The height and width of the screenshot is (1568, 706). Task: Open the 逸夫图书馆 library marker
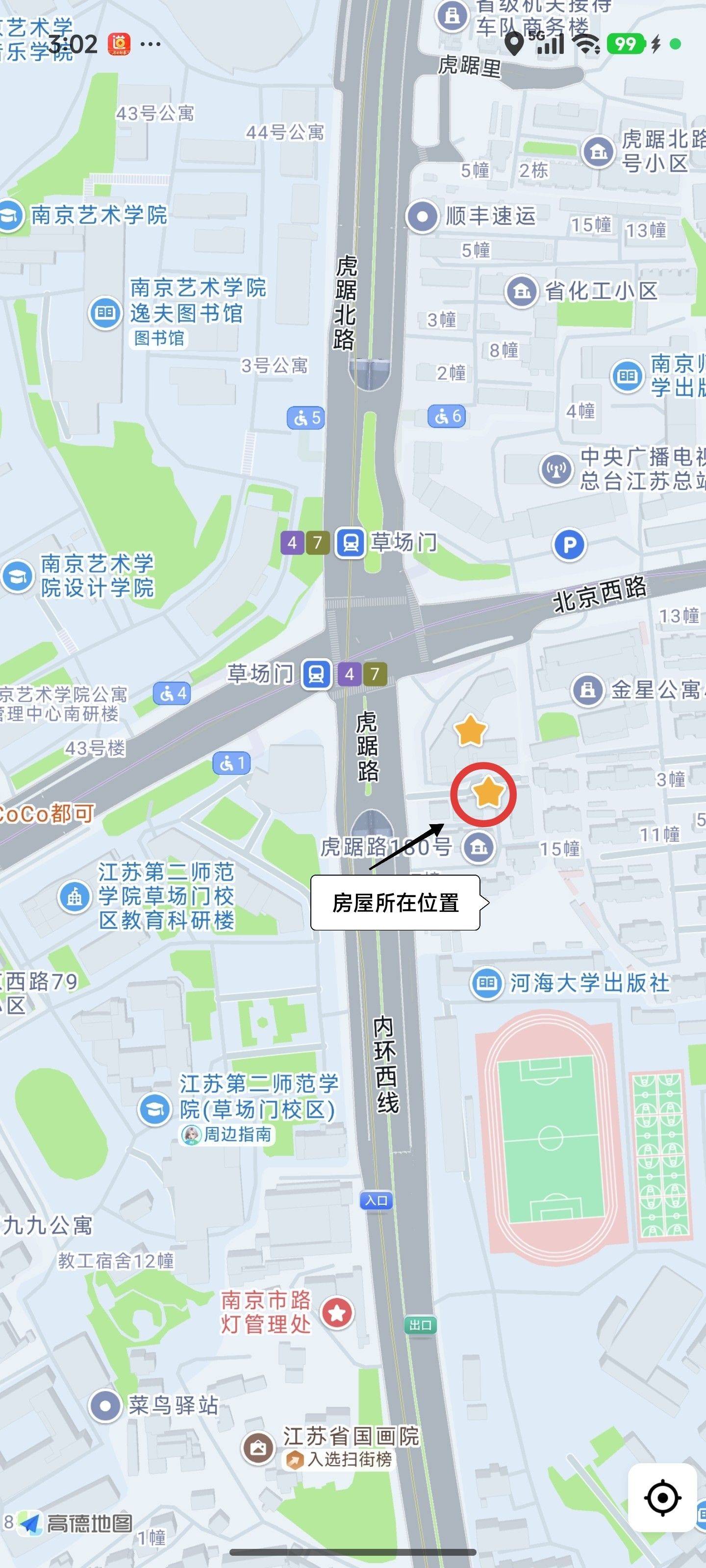[105, 313]
